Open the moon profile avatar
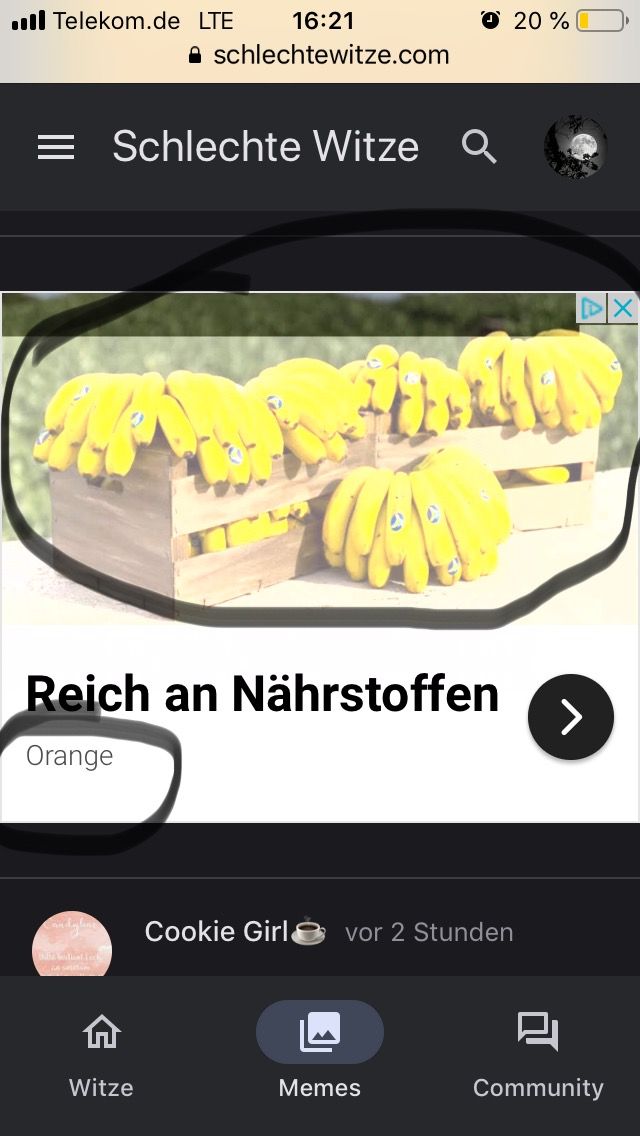The width and height of the screenshot is (640, 1136). click(x=575, y=147)
